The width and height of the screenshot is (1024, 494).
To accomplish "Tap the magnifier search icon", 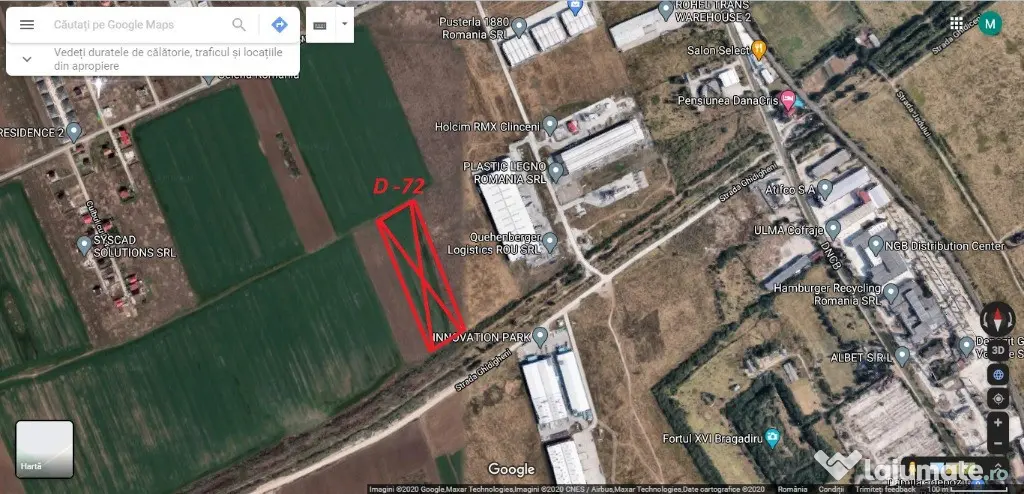I will click(x=239, y=24).
